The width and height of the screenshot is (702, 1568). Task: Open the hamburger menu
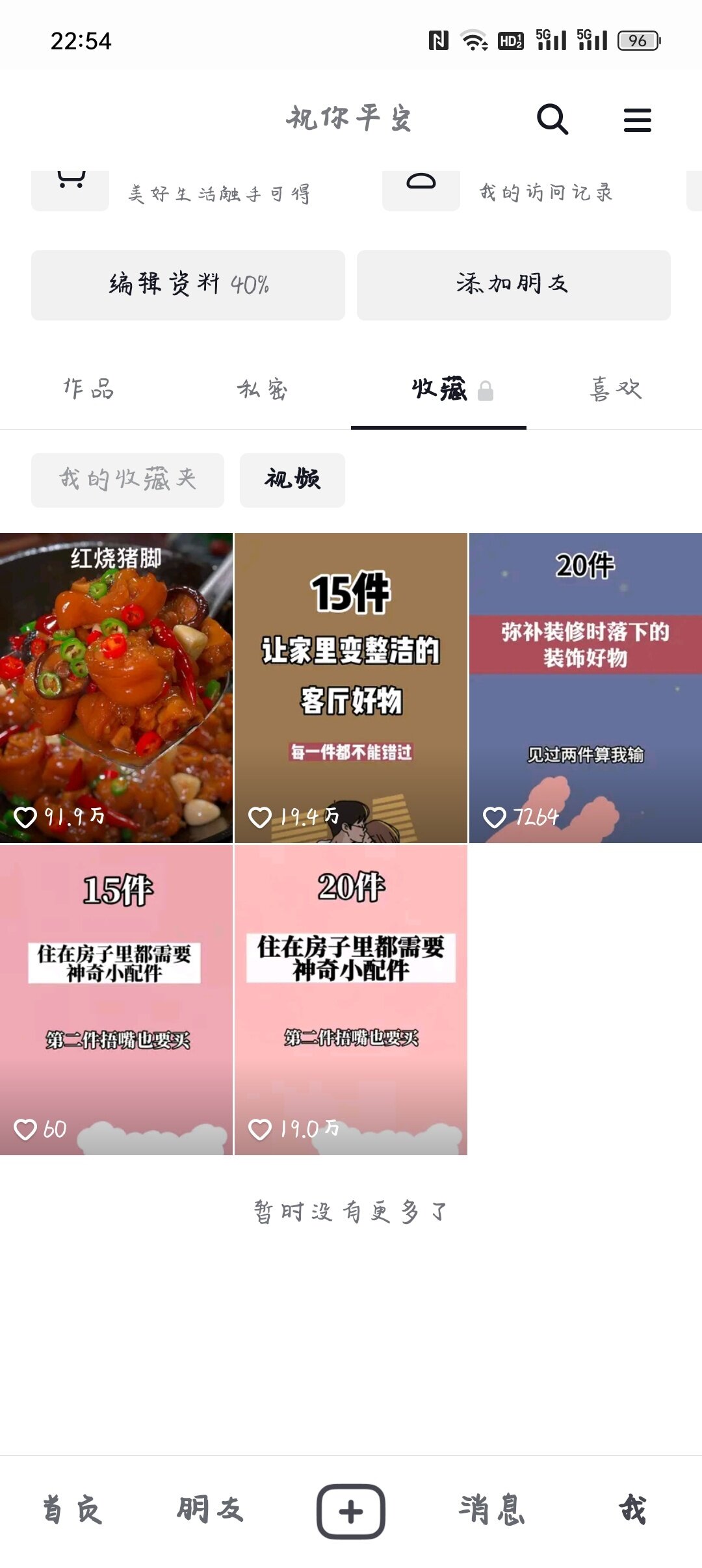637,120
